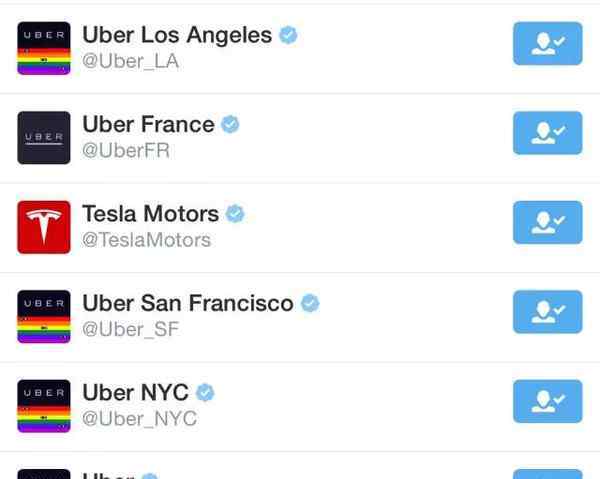Open the Uber NYC profile

135,392
